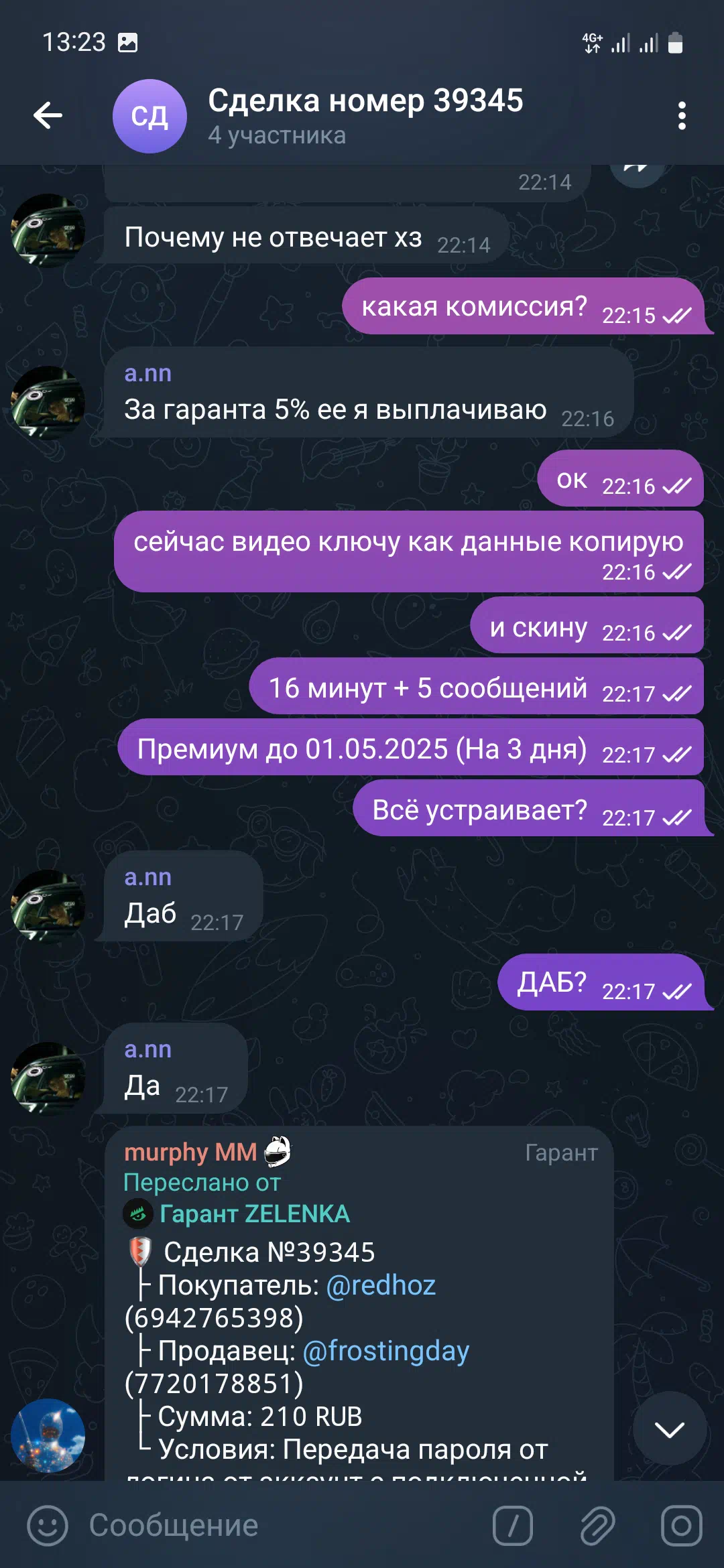The width and height of the screenshot is (724, 1568).
Task: Open the forwarded source Гарант ZELENKA
Action: click(254, 1214)
